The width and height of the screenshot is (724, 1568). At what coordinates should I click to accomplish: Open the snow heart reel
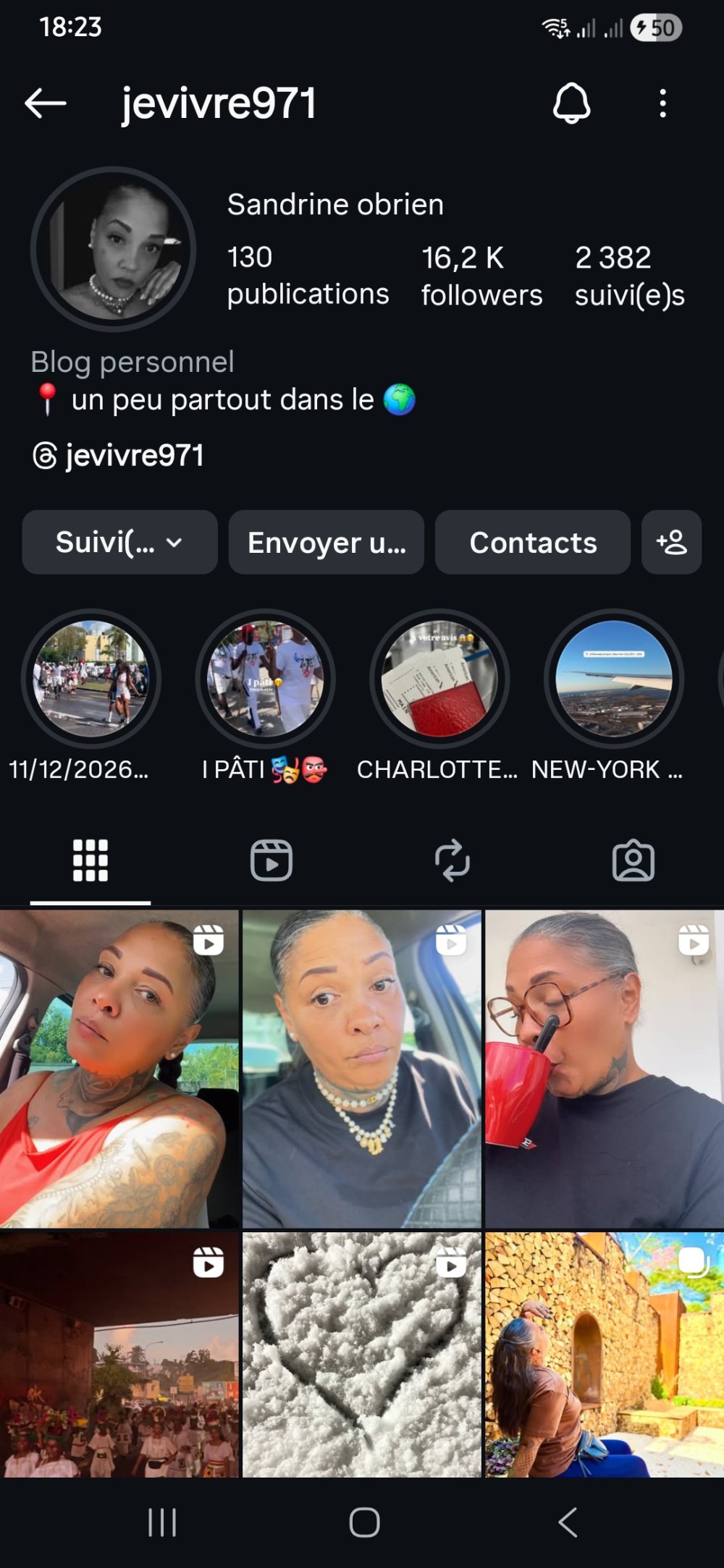(x=362, y=1355)
